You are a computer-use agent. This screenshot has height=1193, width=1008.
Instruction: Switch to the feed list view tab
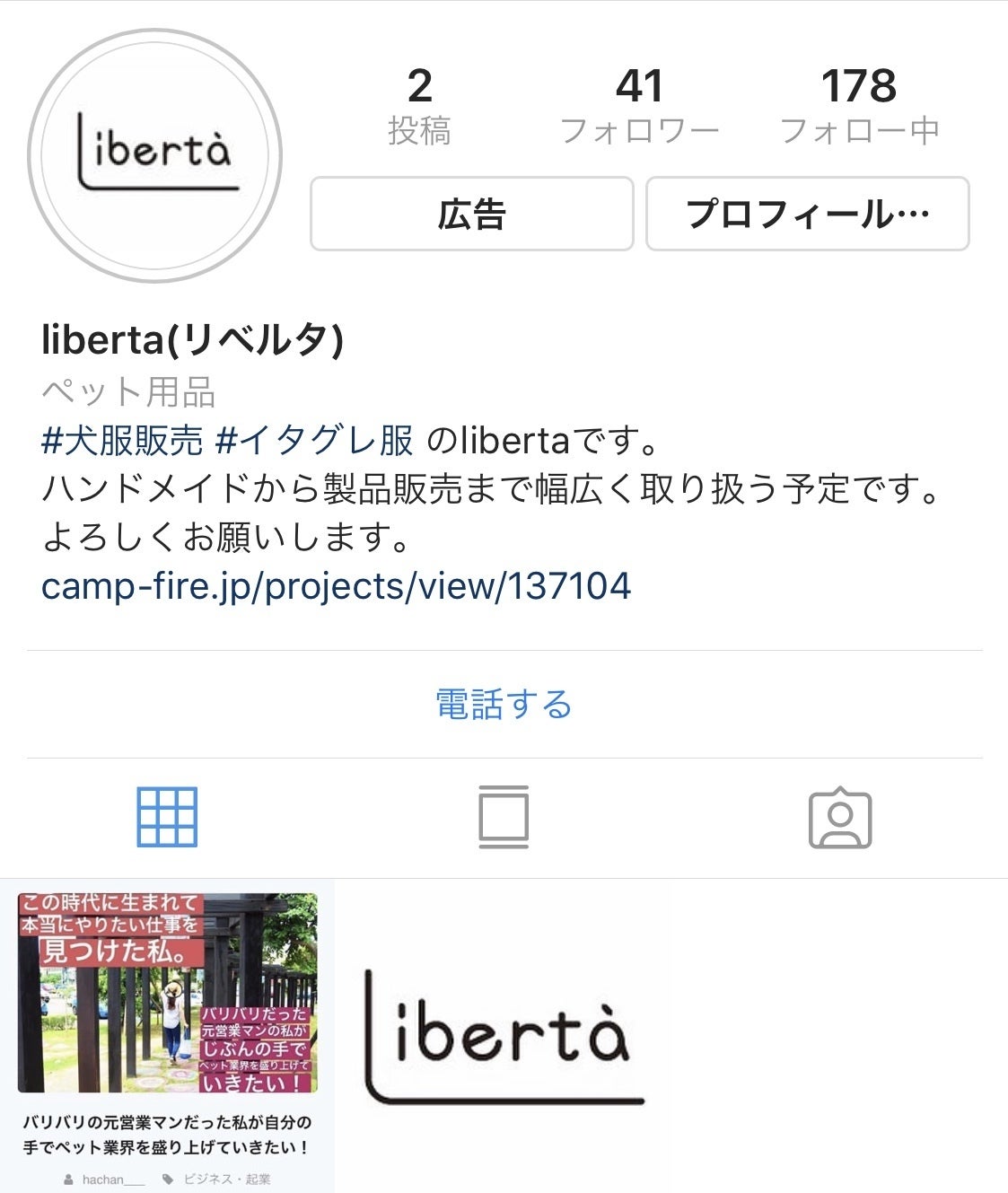(x=504, y=818)
